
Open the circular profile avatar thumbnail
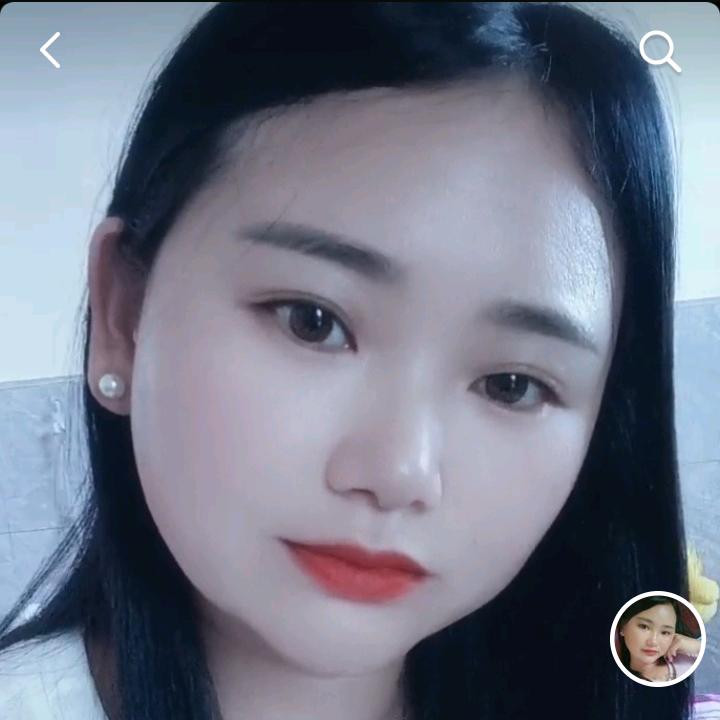658,639
